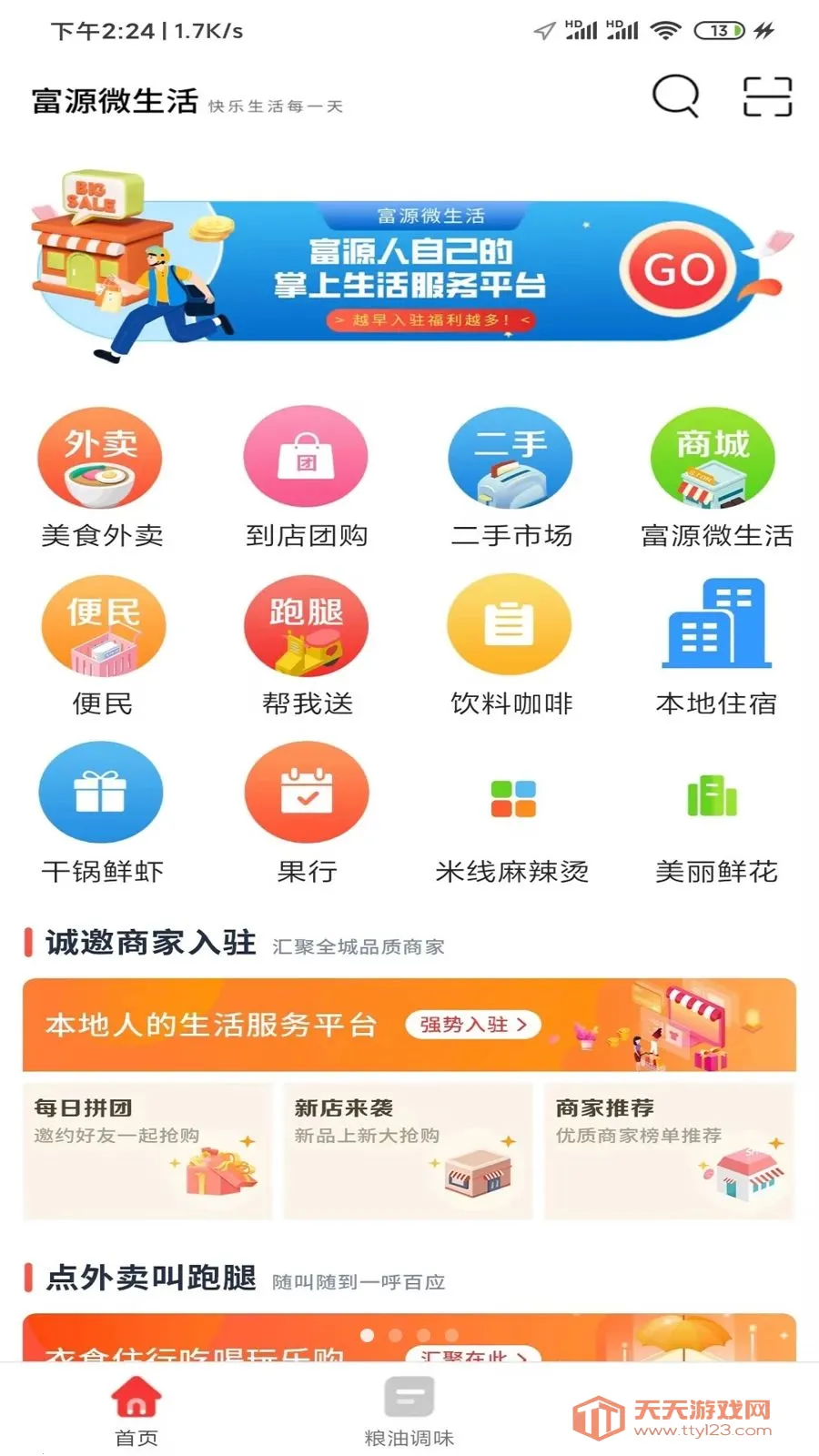Tap the 强势入驻 merchant button
This screenshot has height=1456, width=819.
tap(473, 1025)
